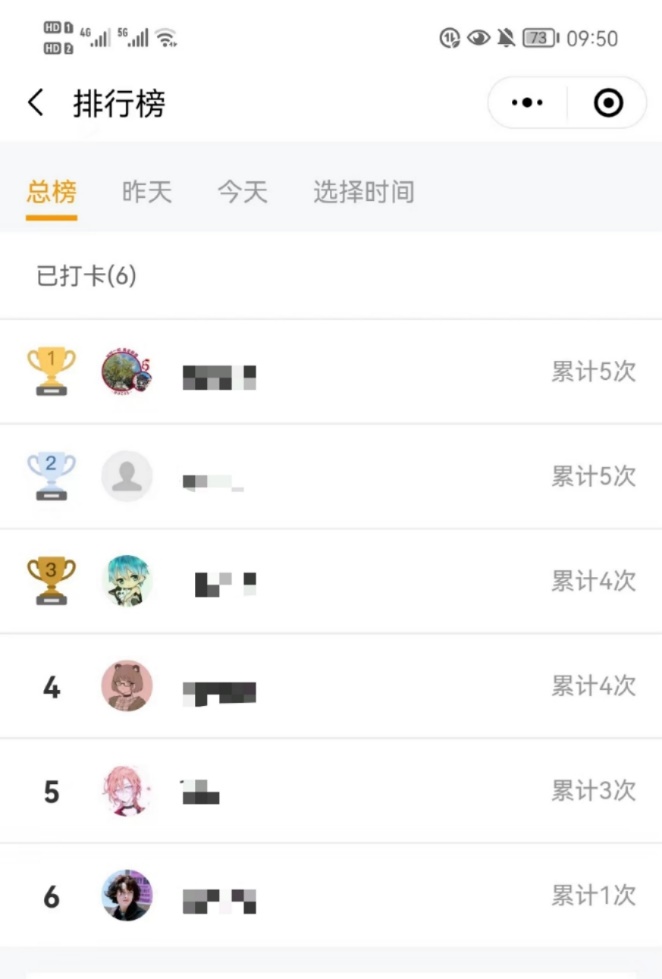Open the rank 5 user with 累计3次
Viewport: 662px width, 979px height.
330,791
